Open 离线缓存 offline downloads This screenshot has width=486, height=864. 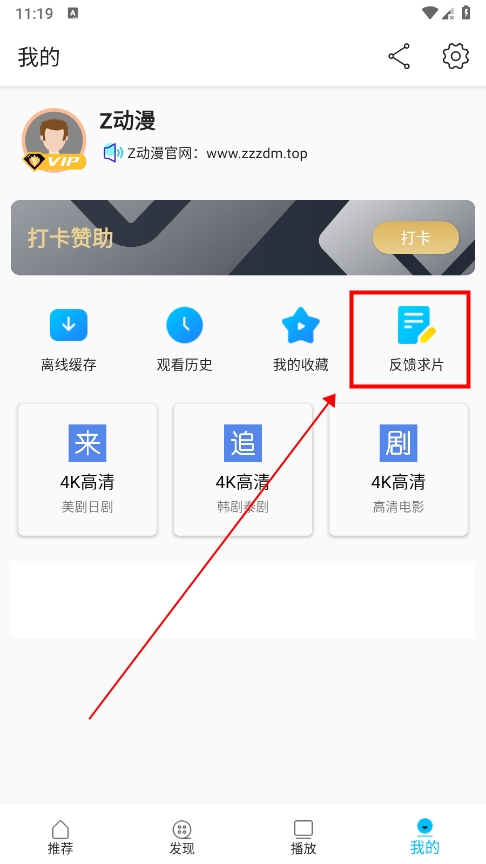[68, 341]
